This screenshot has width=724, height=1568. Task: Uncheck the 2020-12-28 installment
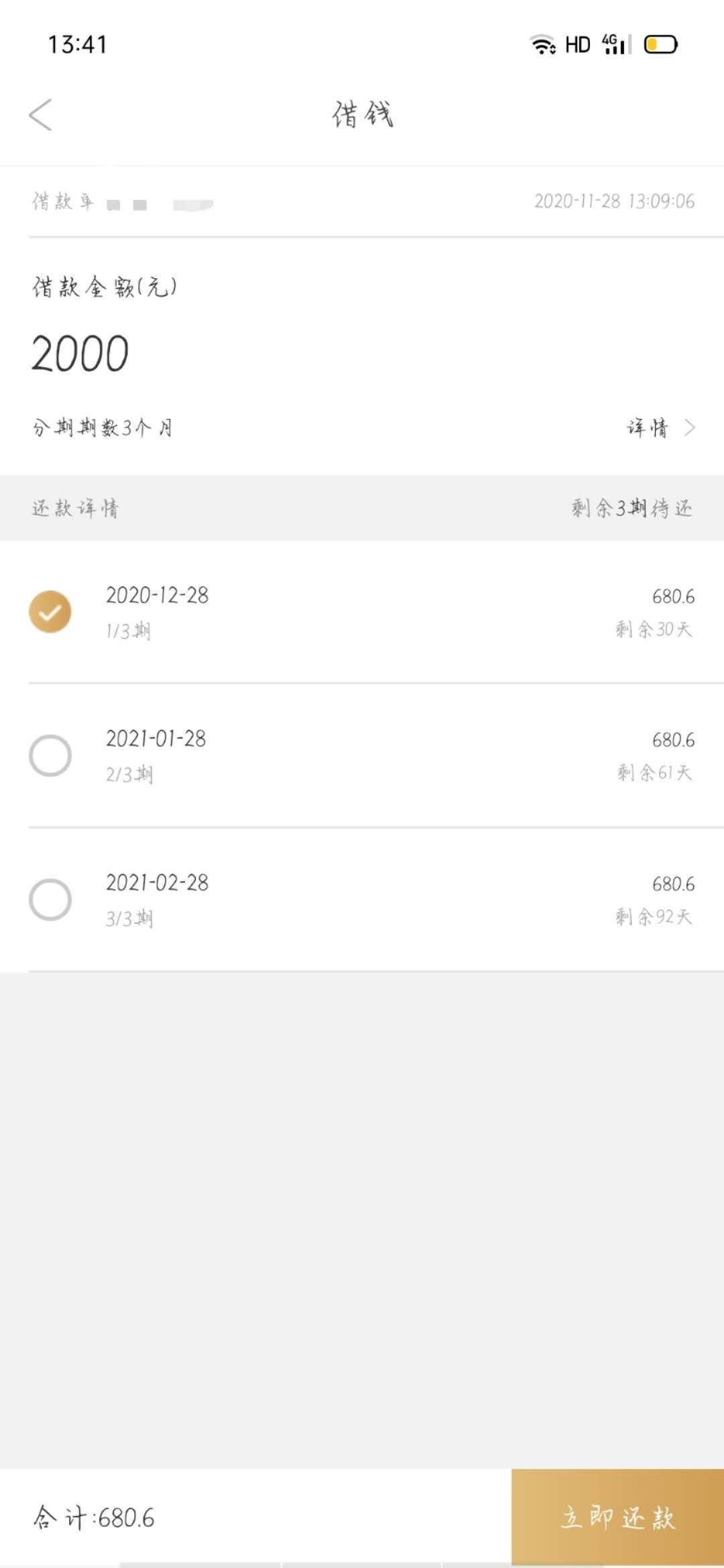[x=50, y=612]
